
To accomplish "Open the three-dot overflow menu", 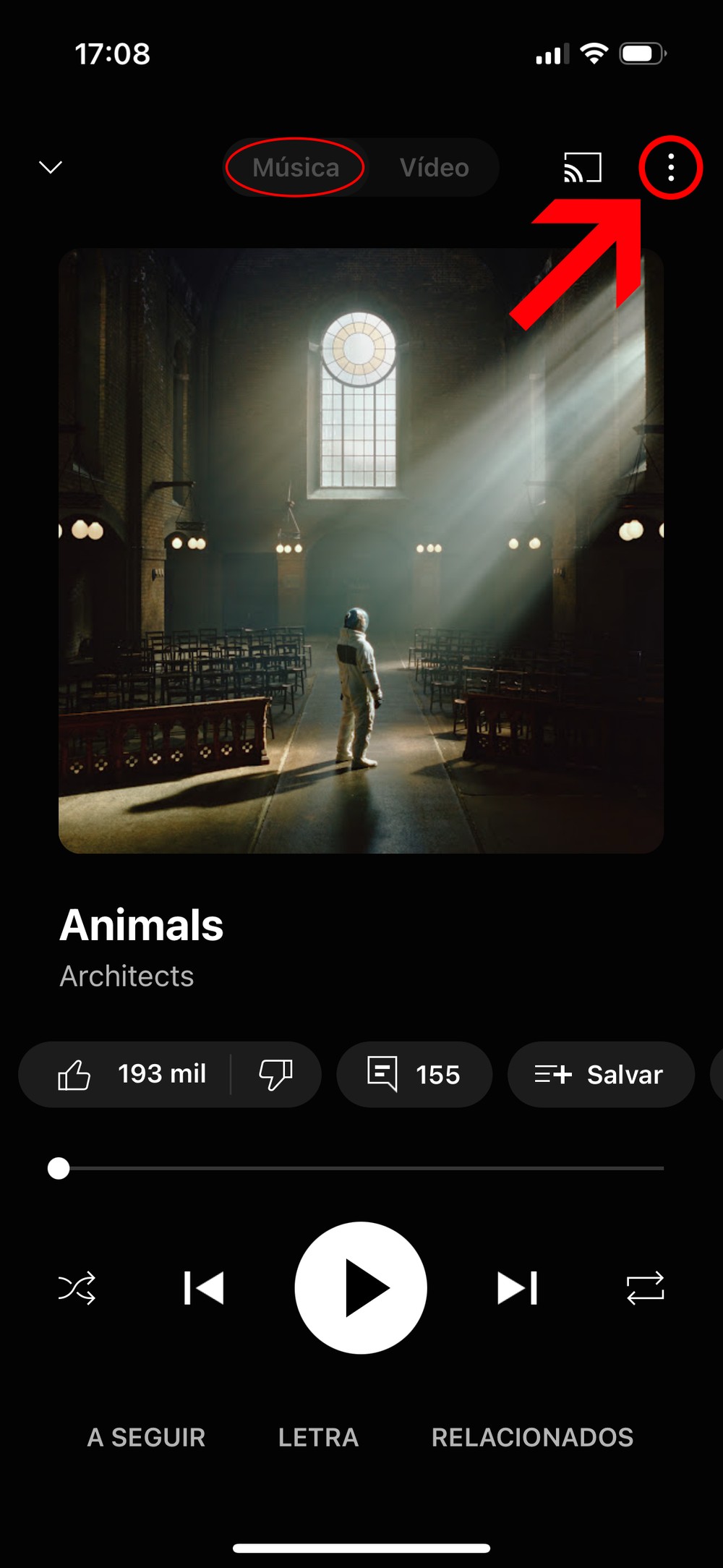I will pyautogui.click(x=671, y=168).
